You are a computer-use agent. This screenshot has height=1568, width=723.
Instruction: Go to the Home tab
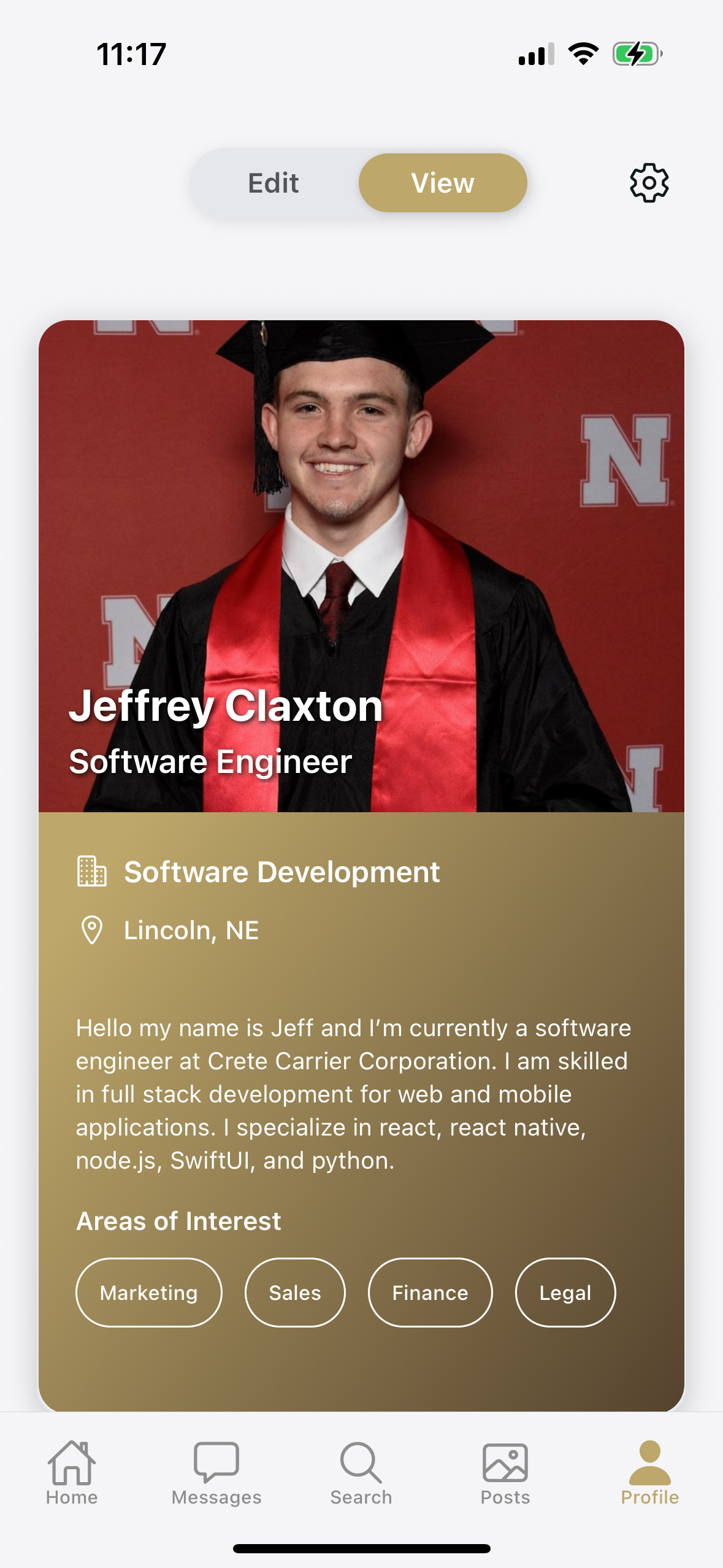(72, 1472)
